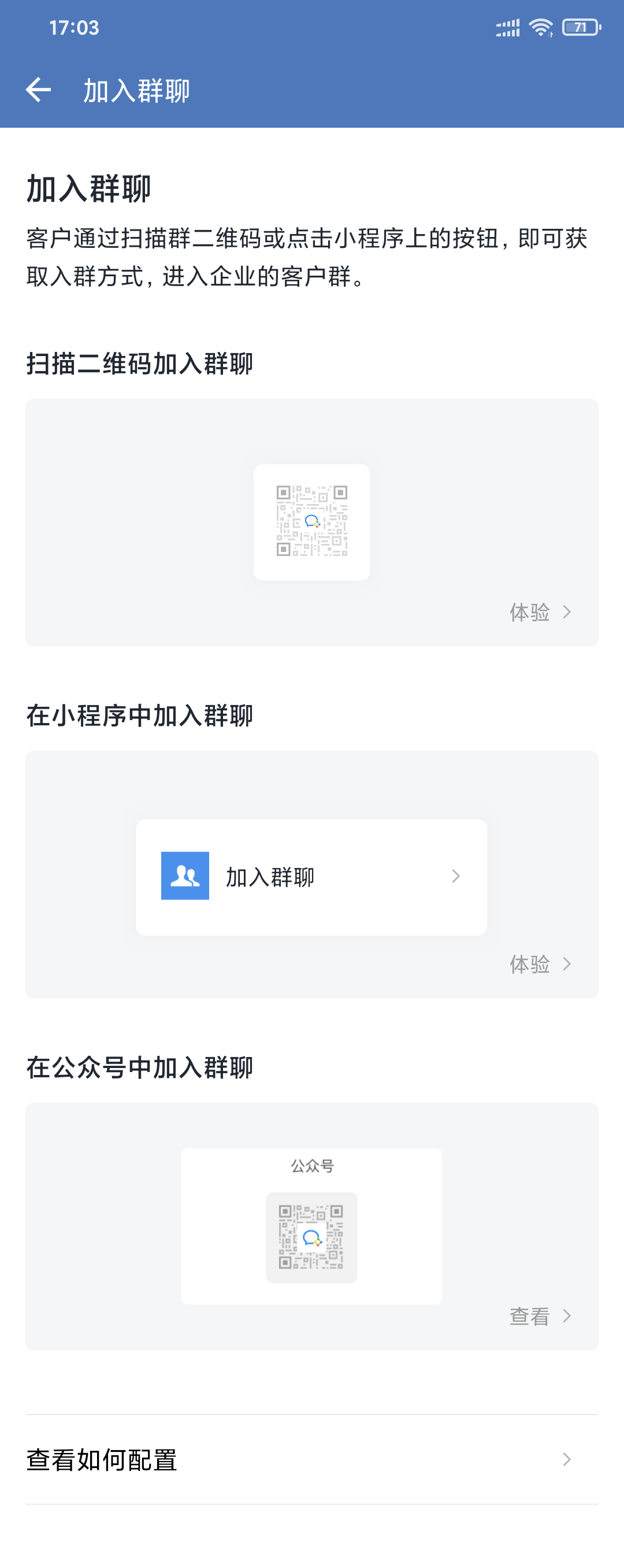
Task: Click the 查看 link in the 公众号 section
Action: coord(530,1316)
